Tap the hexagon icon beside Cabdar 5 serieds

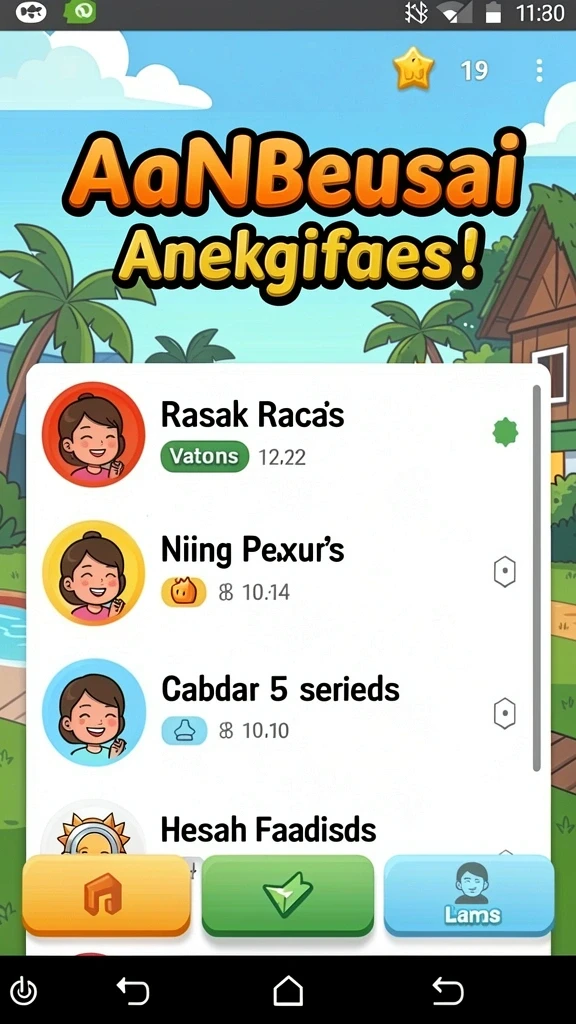click(x=504, y=712)
